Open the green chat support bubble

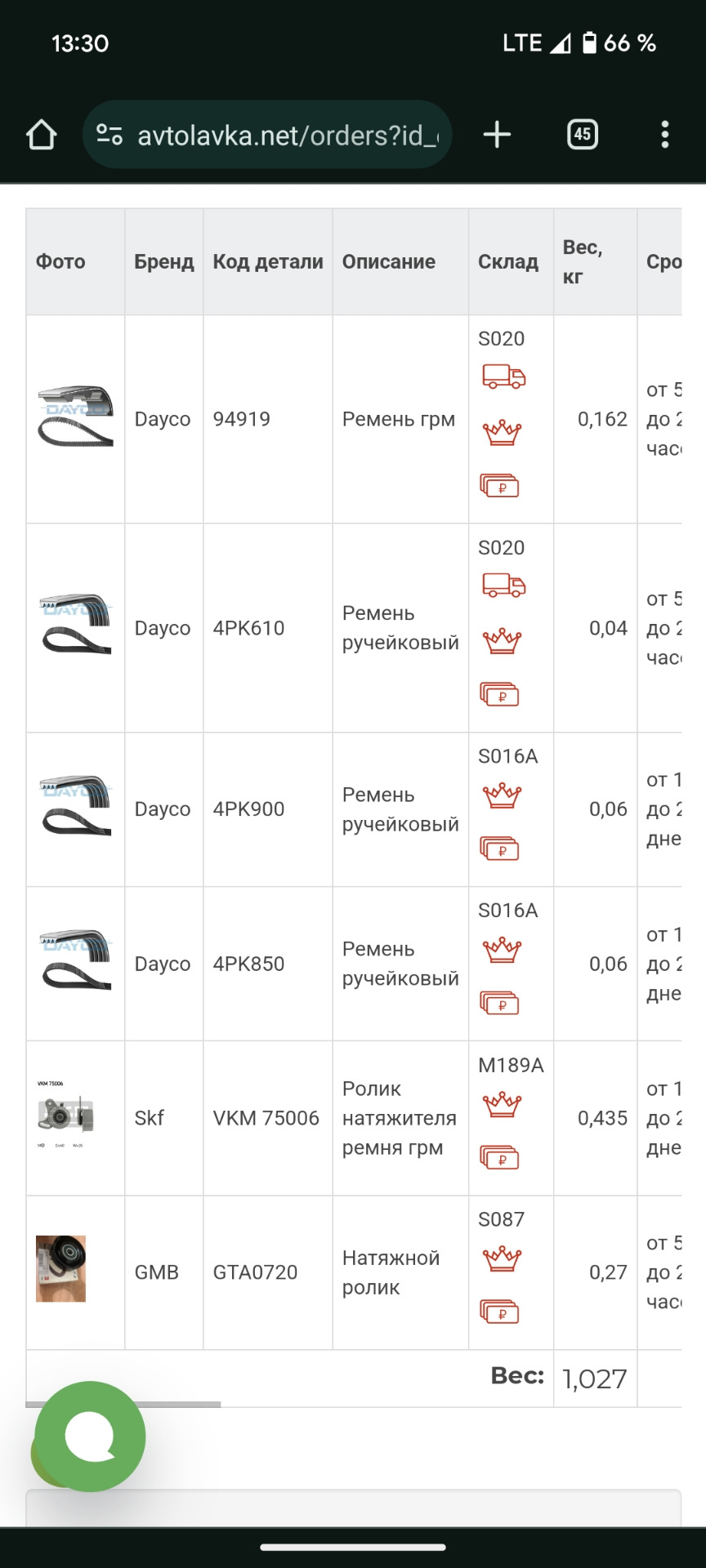tap(90, 1436)
